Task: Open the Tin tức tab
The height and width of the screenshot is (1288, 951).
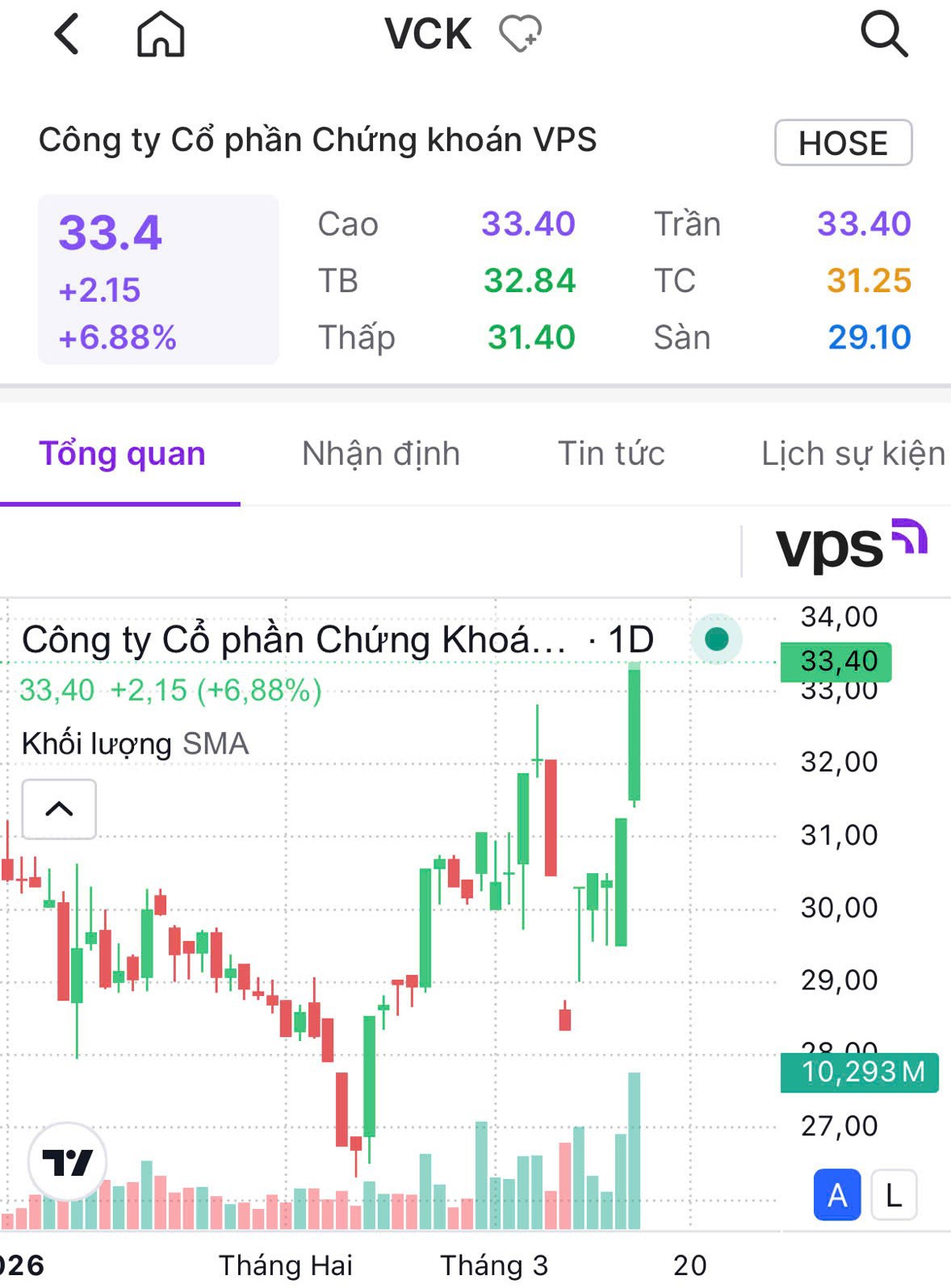Action: [x=611, y=454]
